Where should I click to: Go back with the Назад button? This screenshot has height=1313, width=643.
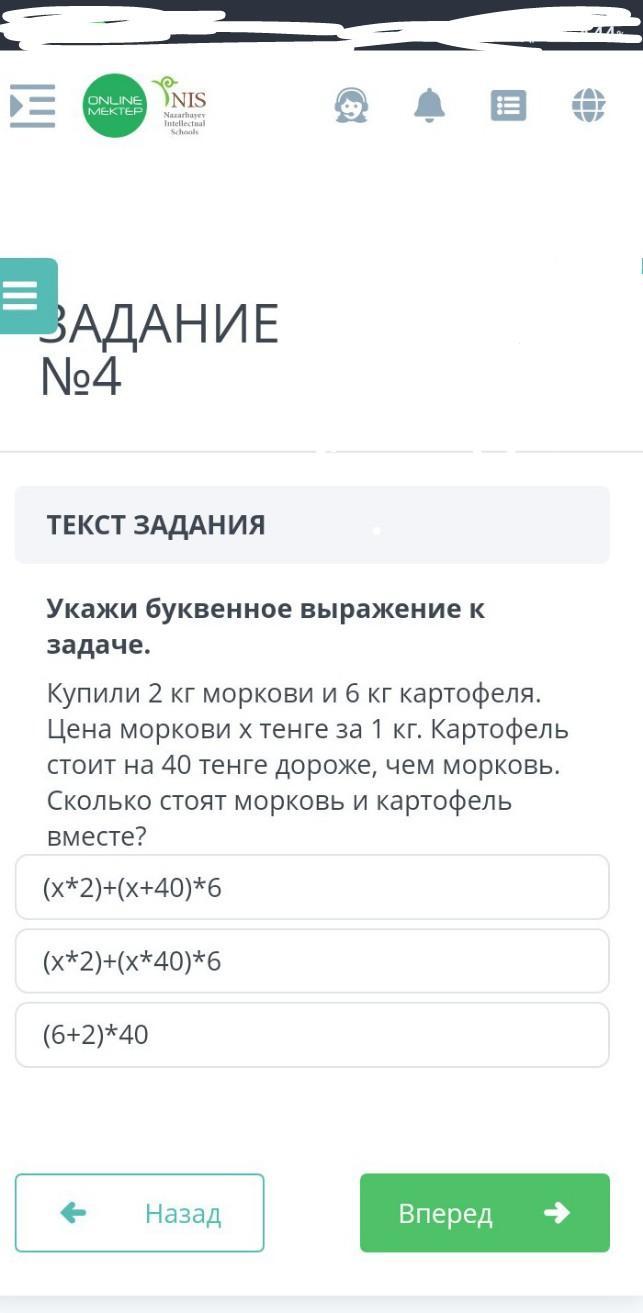coord(140,1213)
